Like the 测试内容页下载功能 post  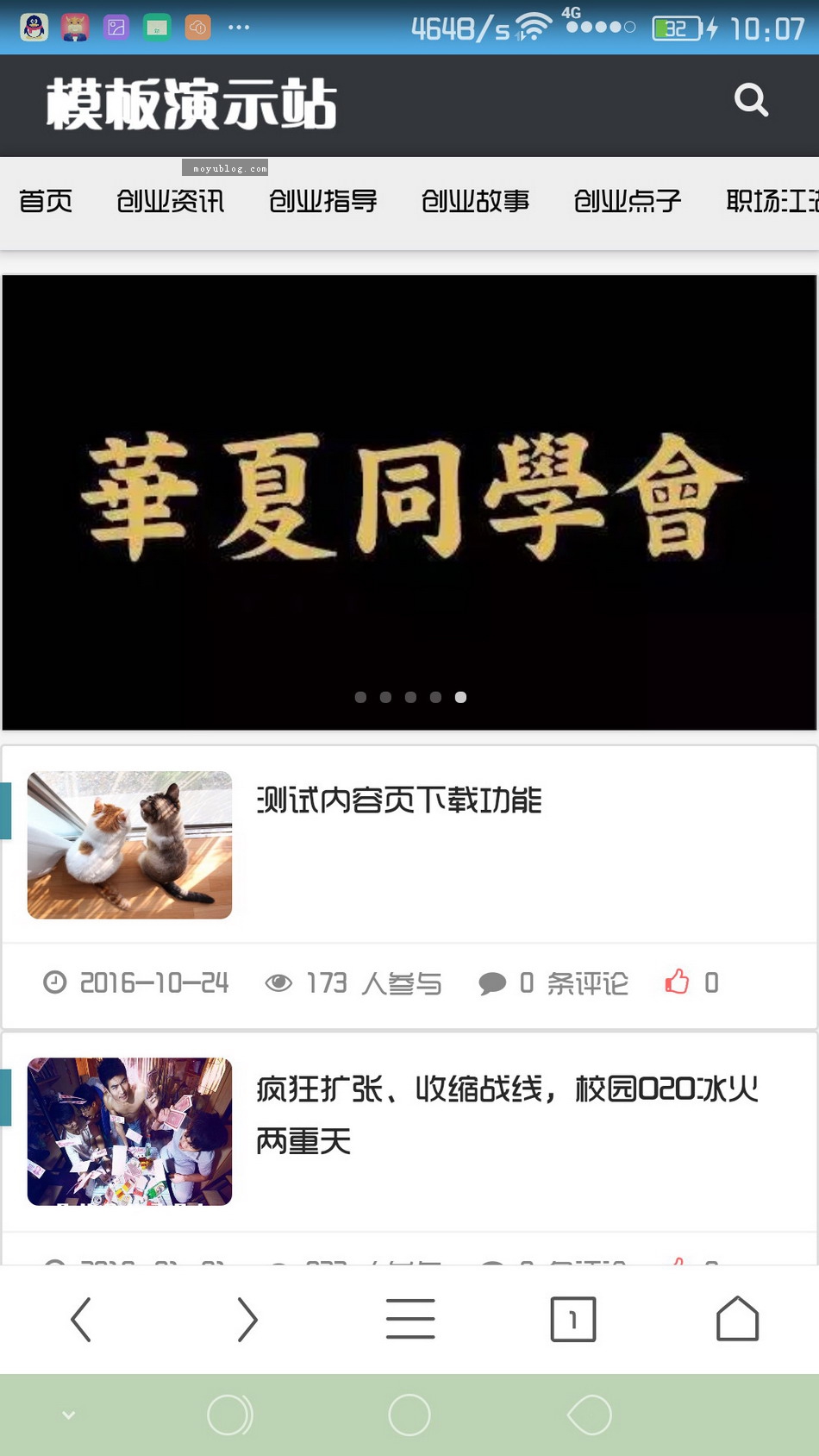pyautogui.click(x=691, y=982)
